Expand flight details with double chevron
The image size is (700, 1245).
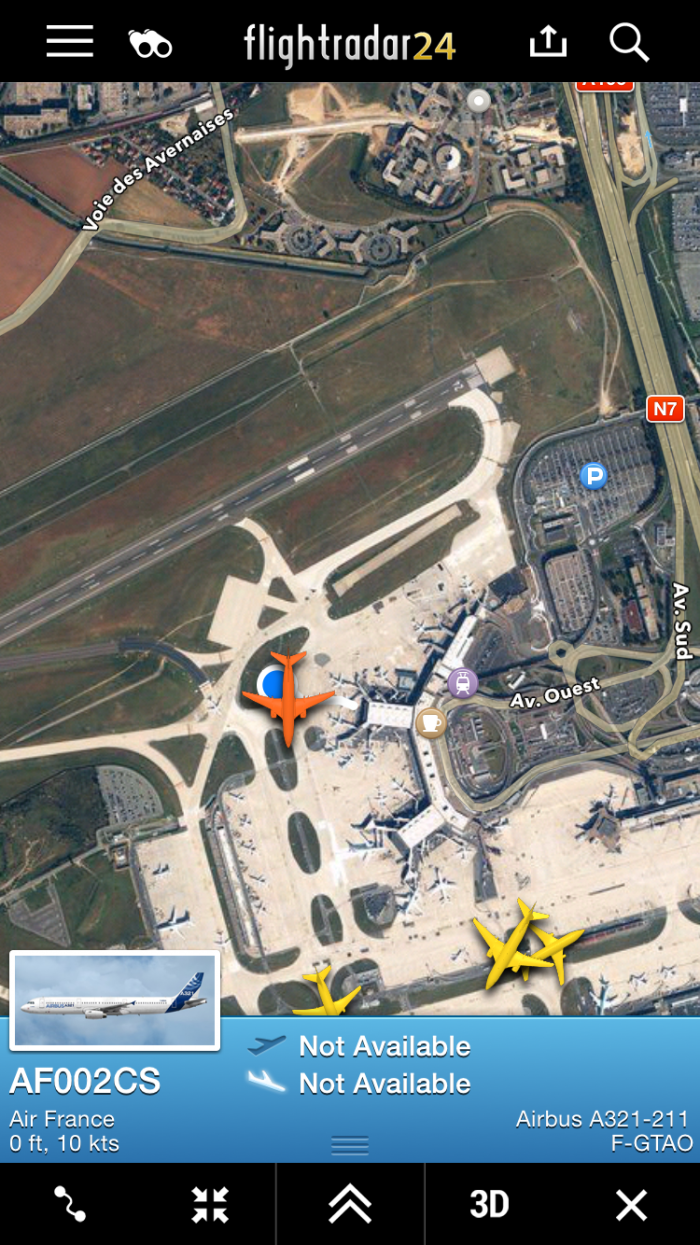pos(350,1204)
